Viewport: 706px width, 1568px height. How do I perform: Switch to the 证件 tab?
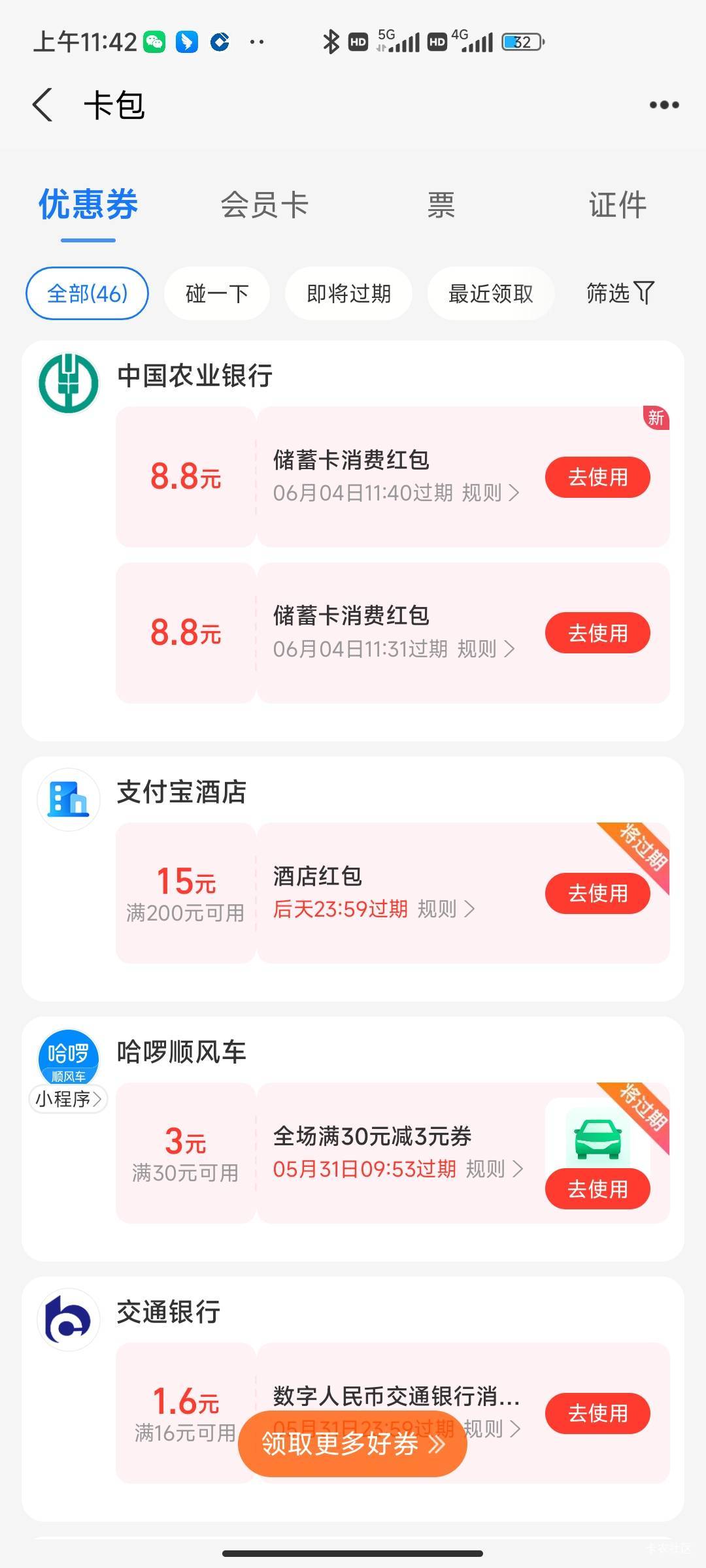618,205
